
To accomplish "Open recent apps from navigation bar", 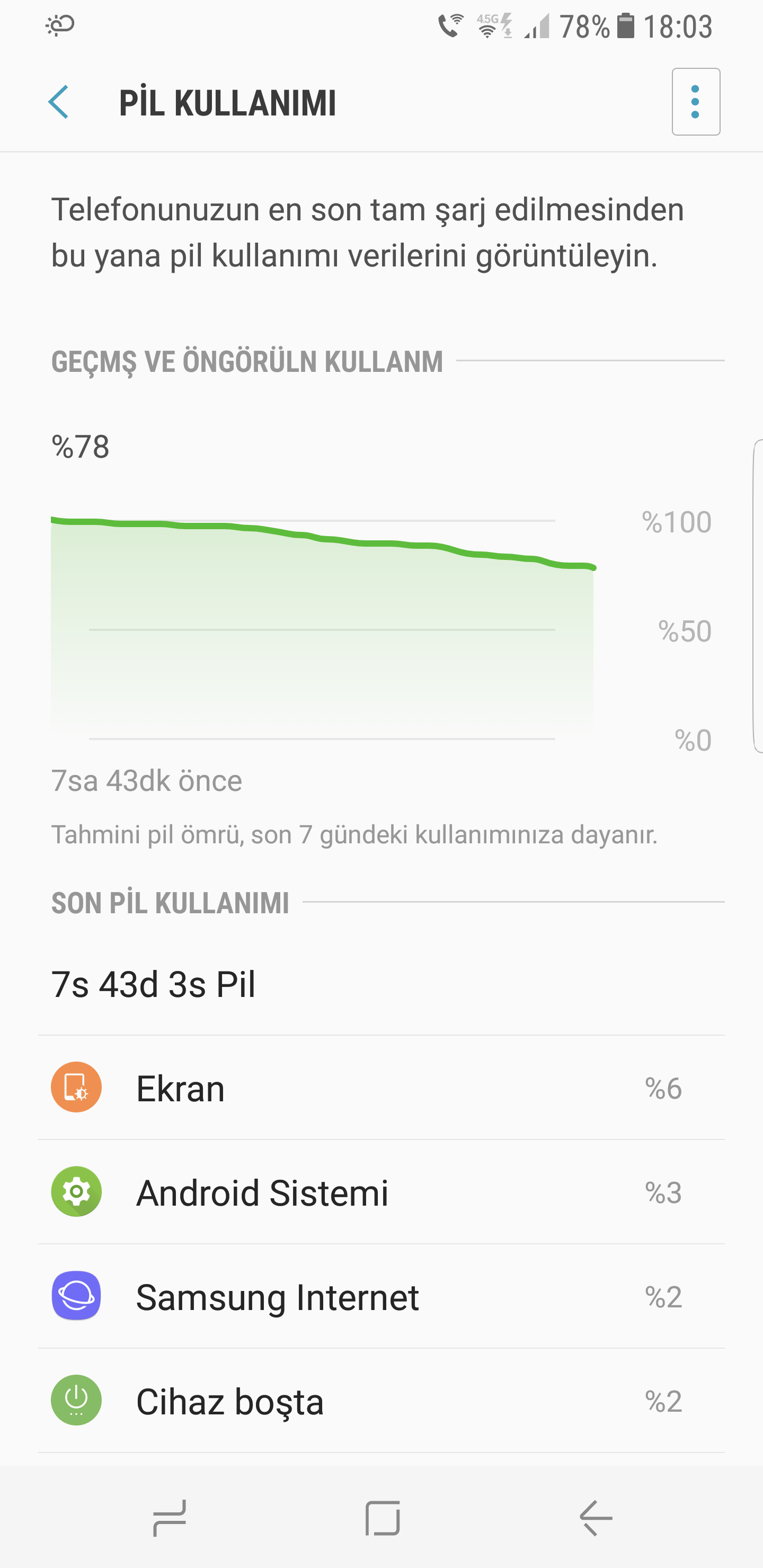I will point(169,1518).
